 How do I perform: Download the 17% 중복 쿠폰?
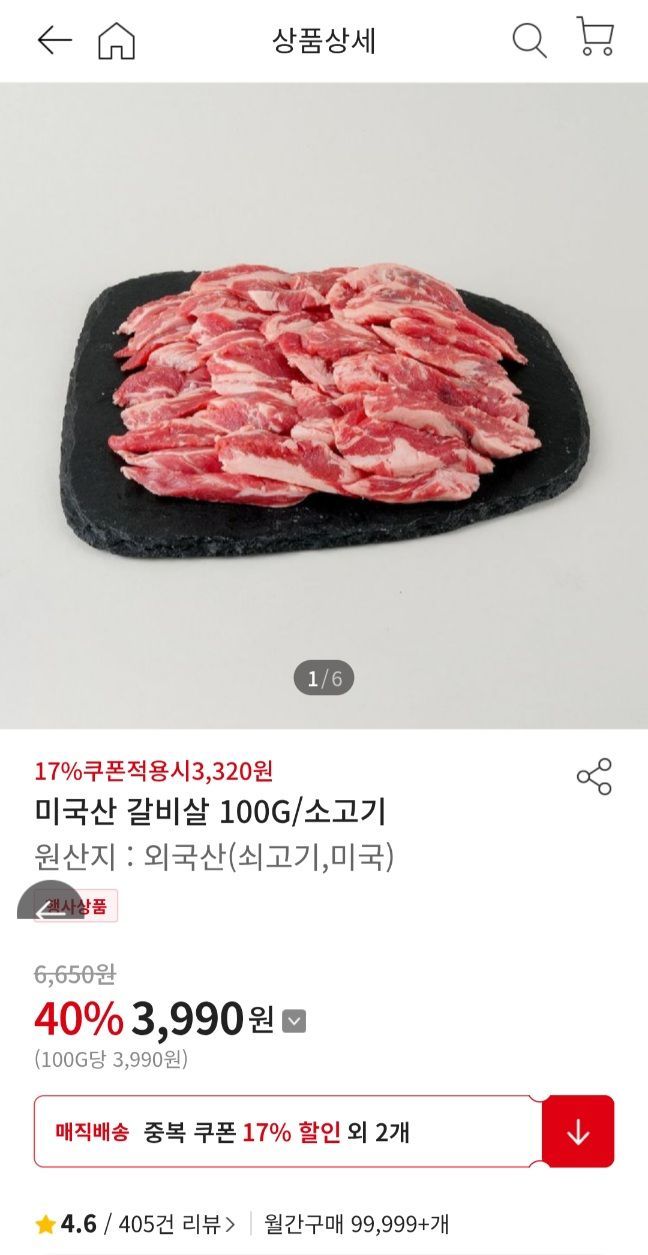tap(578, 1132)
